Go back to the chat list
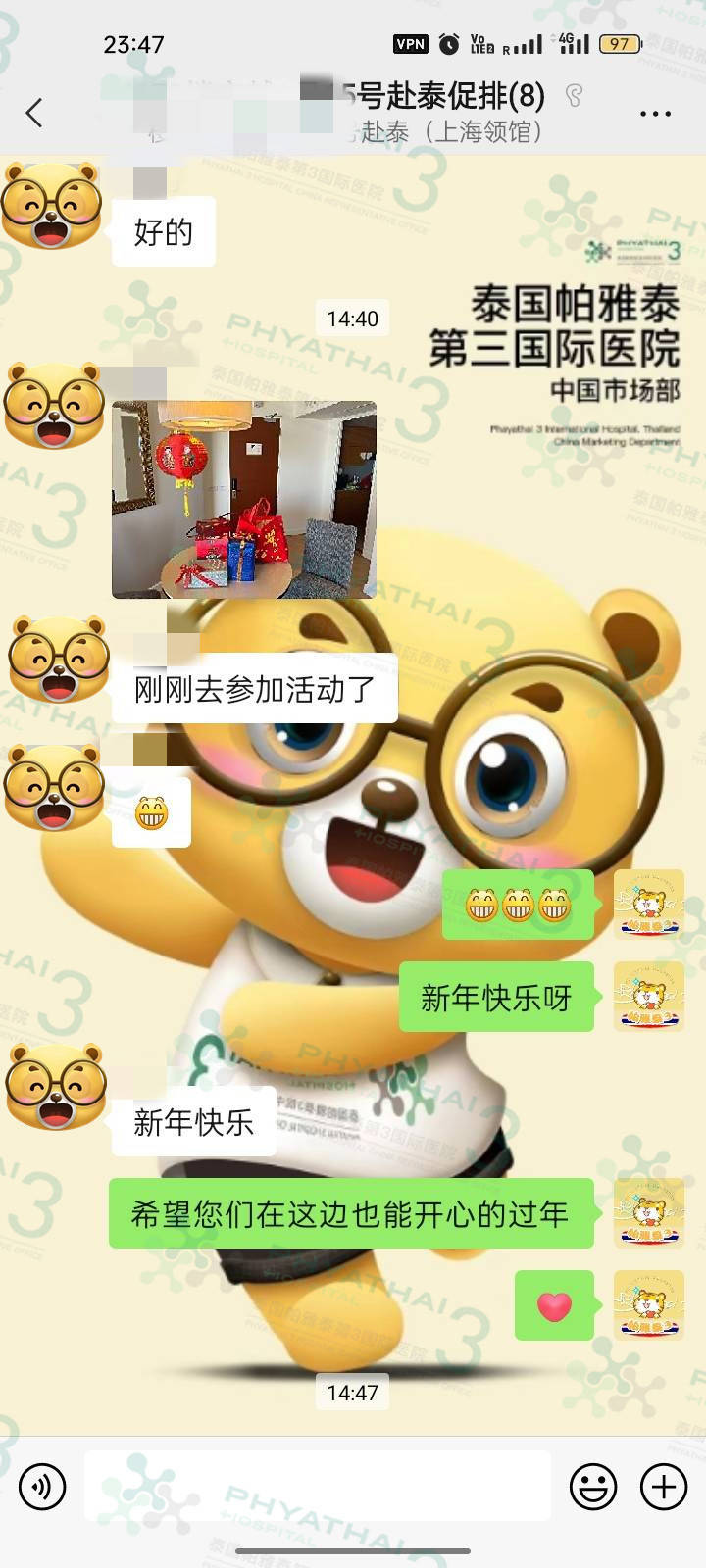 click(x=34, y=113)
